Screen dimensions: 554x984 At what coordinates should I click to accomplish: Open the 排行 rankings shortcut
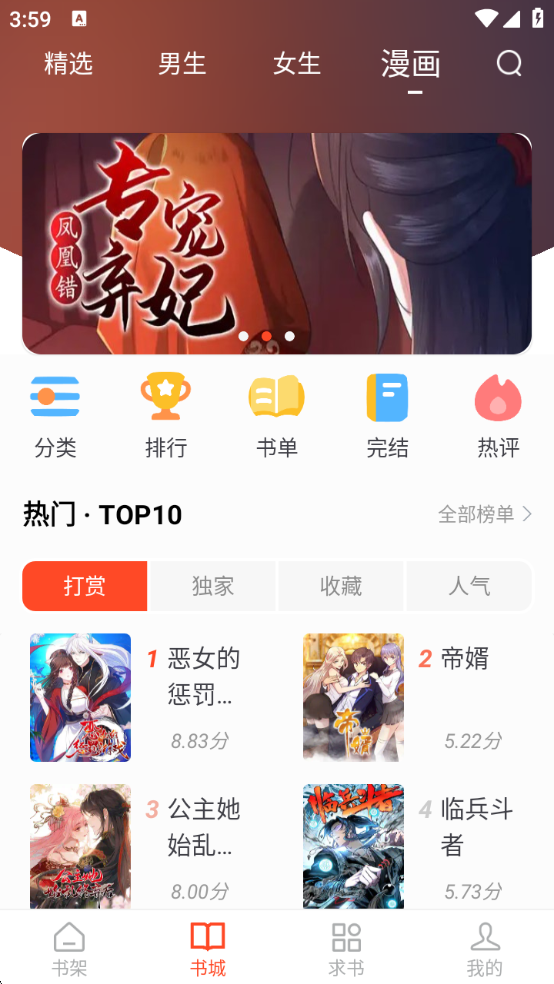coord(166,415)
